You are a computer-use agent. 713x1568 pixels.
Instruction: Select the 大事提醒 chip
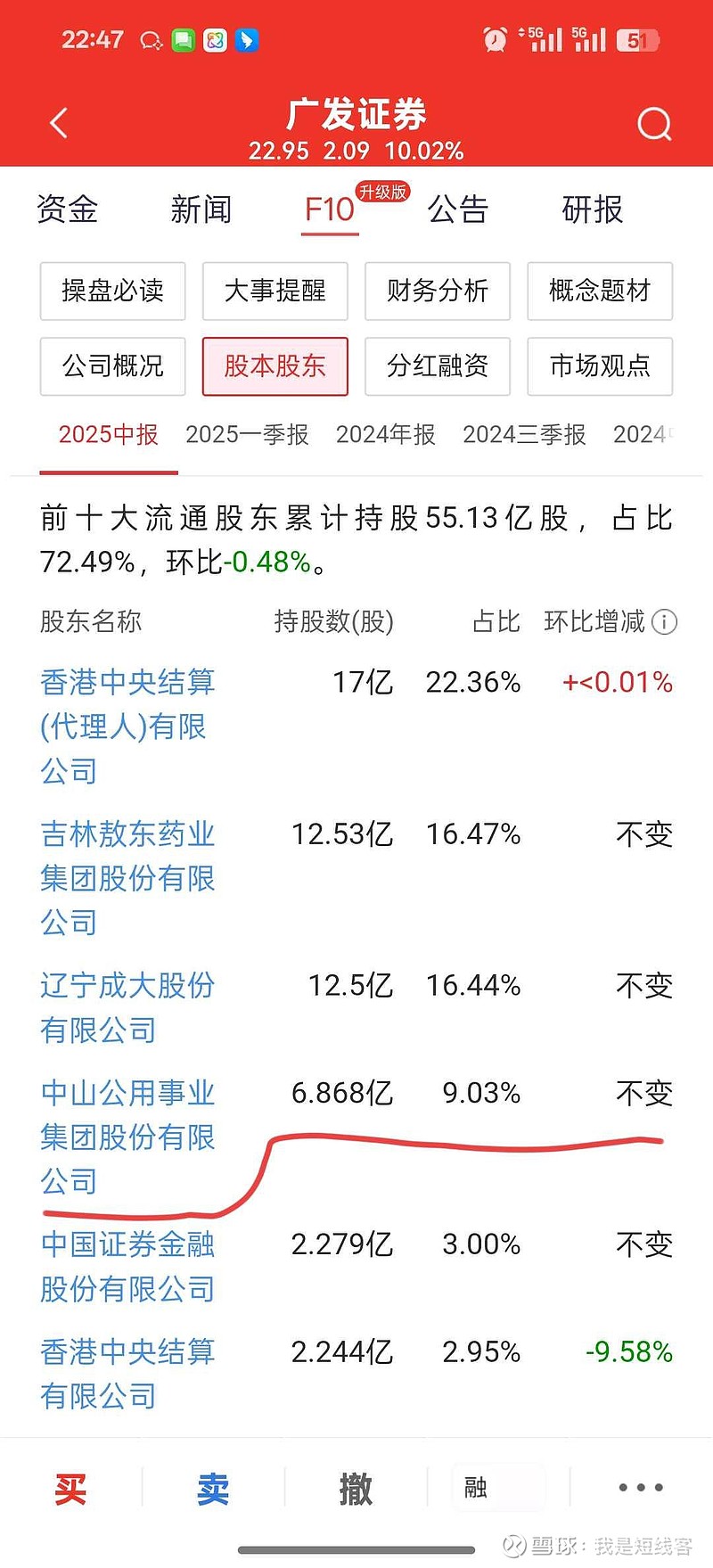click(275, 291)
